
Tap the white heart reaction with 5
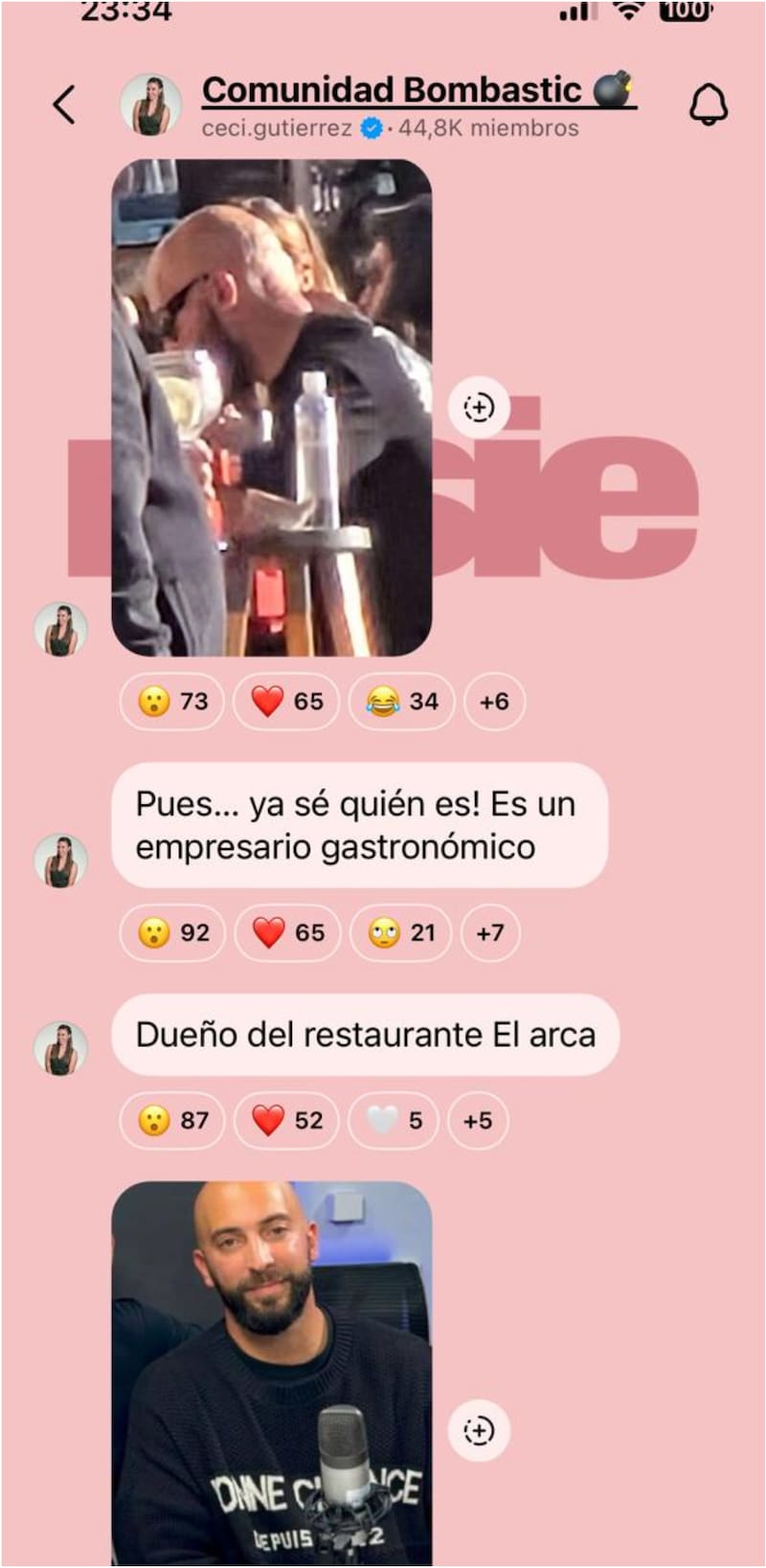coord(395,1120)
